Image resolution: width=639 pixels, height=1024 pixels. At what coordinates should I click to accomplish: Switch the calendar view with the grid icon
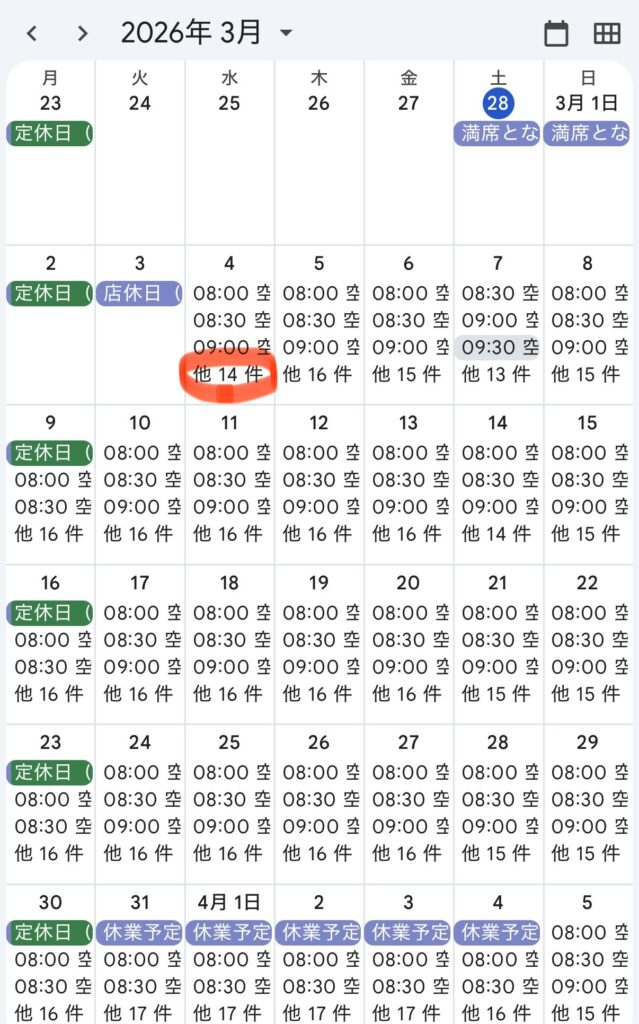607,33
